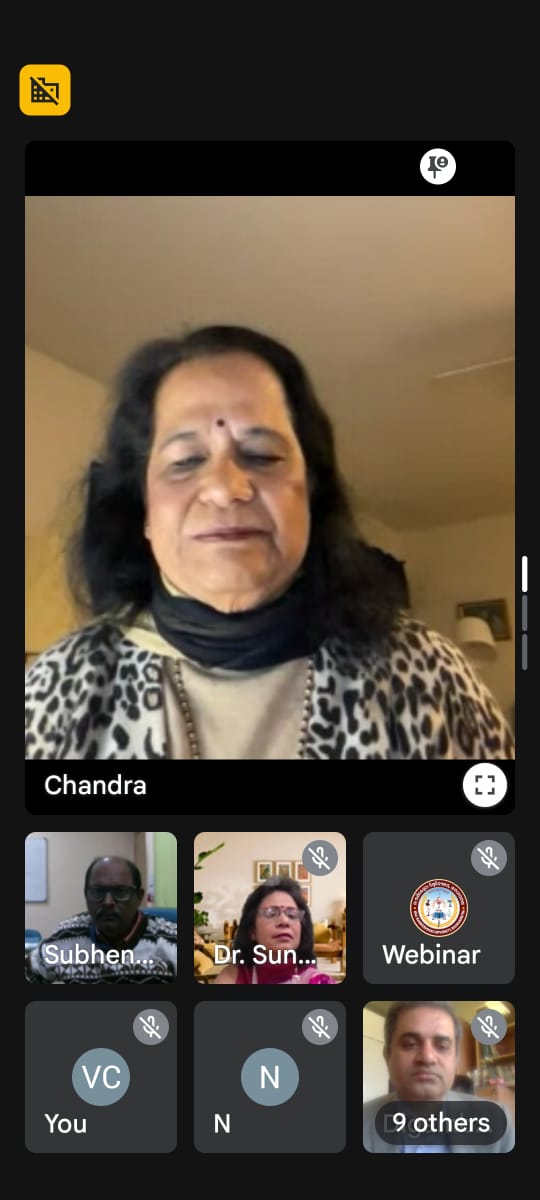Image resolution: width=540 pixels, height=1200 pixels.
Task: Tap the yellow screen-share disabled icon
Action: coord(45,90)
